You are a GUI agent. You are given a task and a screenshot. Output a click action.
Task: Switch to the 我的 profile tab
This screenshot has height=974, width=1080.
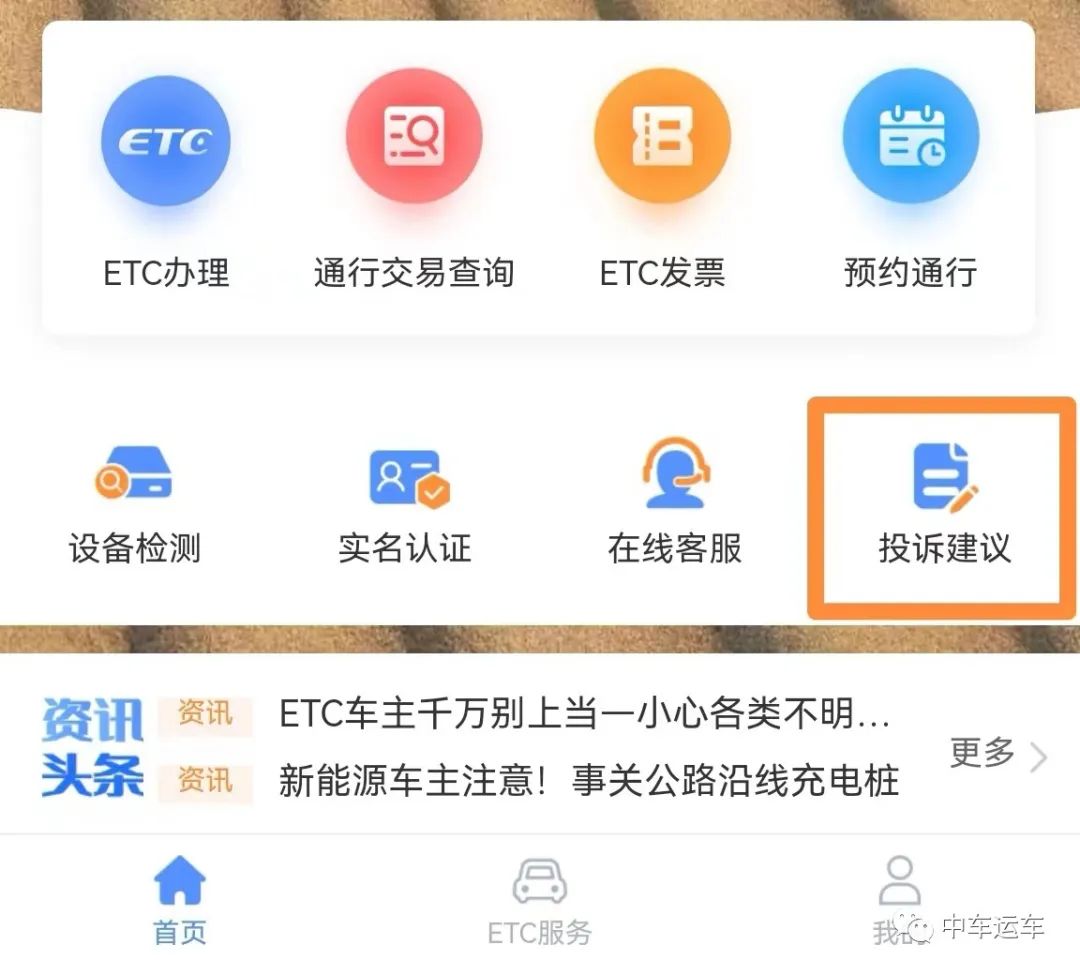(898, 900)
